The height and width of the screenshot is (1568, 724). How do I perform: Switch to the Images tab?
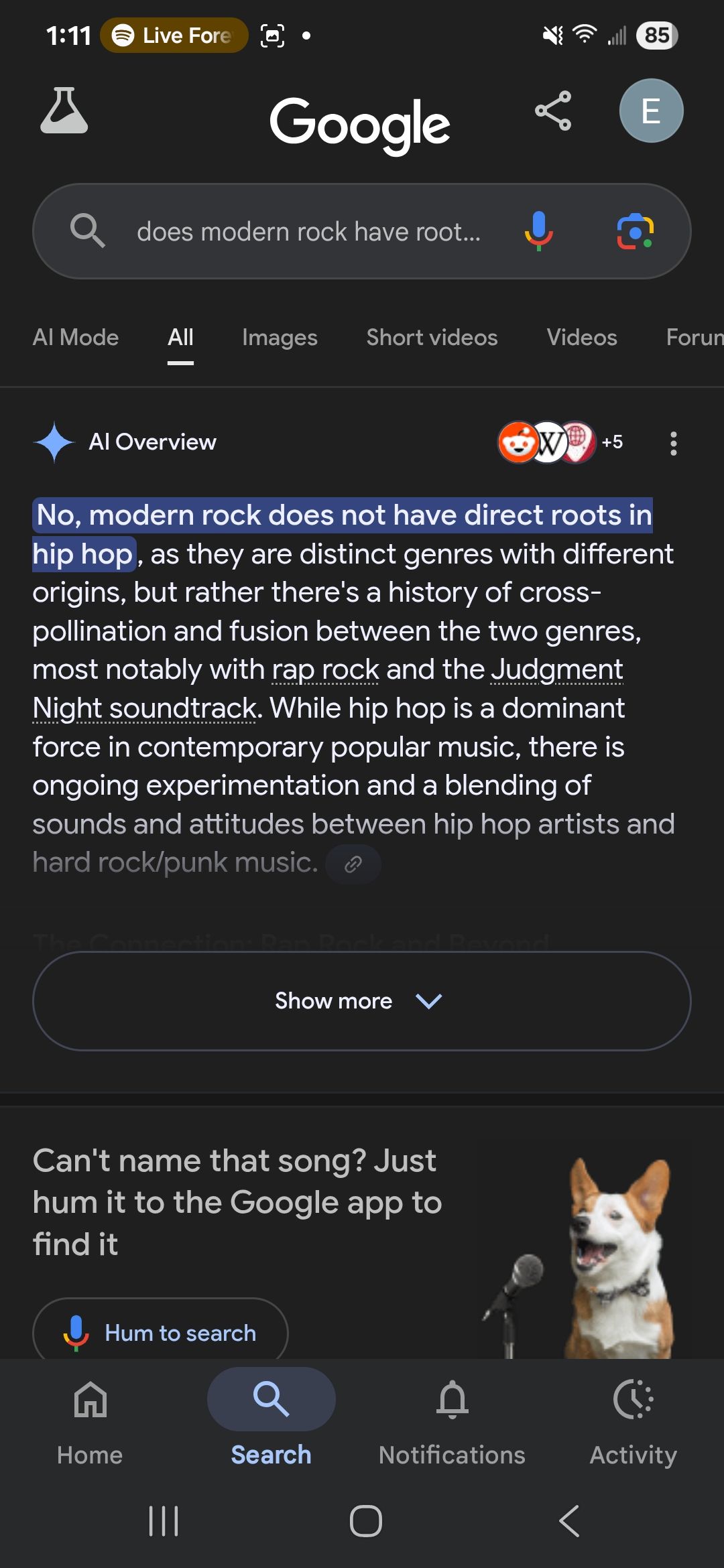click(x=280, y=338)
